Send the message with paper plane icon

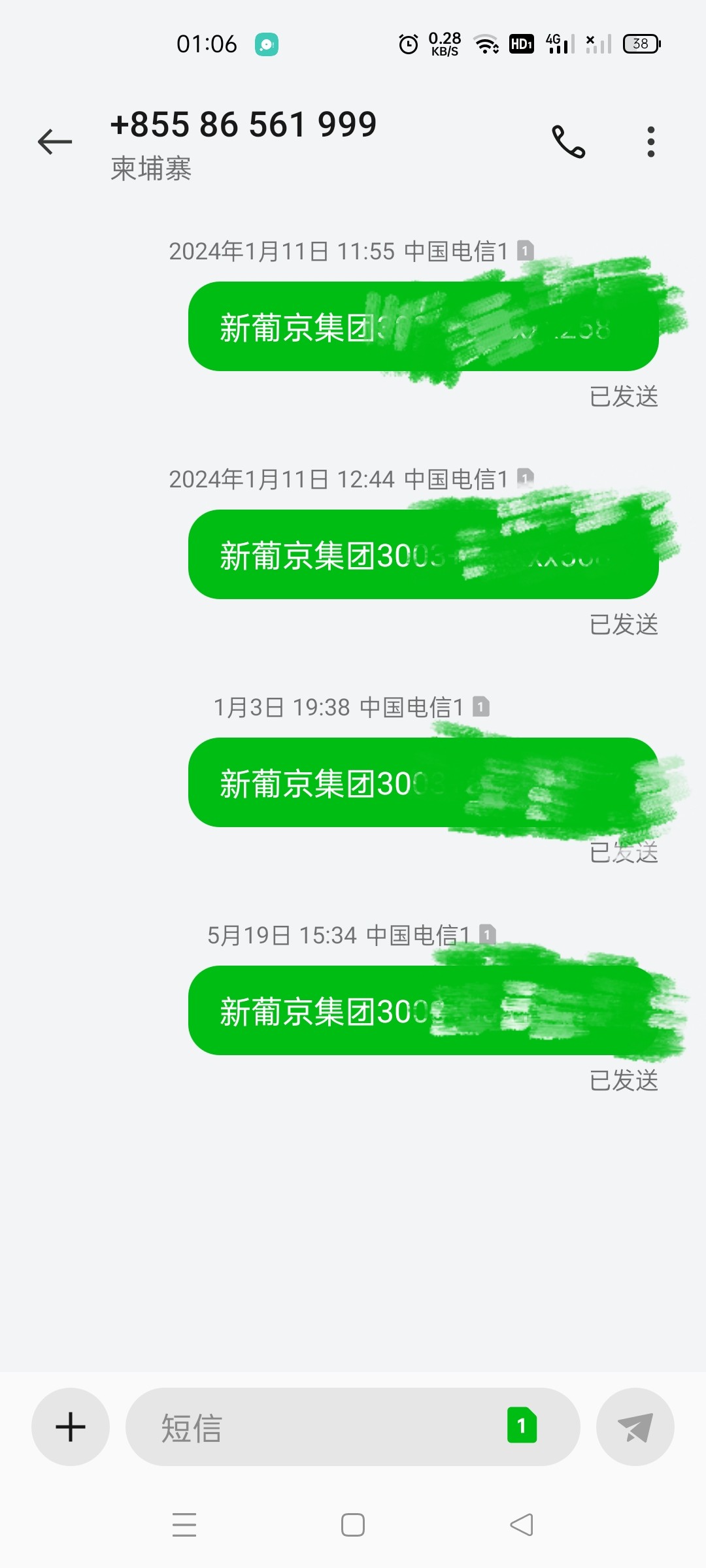tap(635, 1427)
